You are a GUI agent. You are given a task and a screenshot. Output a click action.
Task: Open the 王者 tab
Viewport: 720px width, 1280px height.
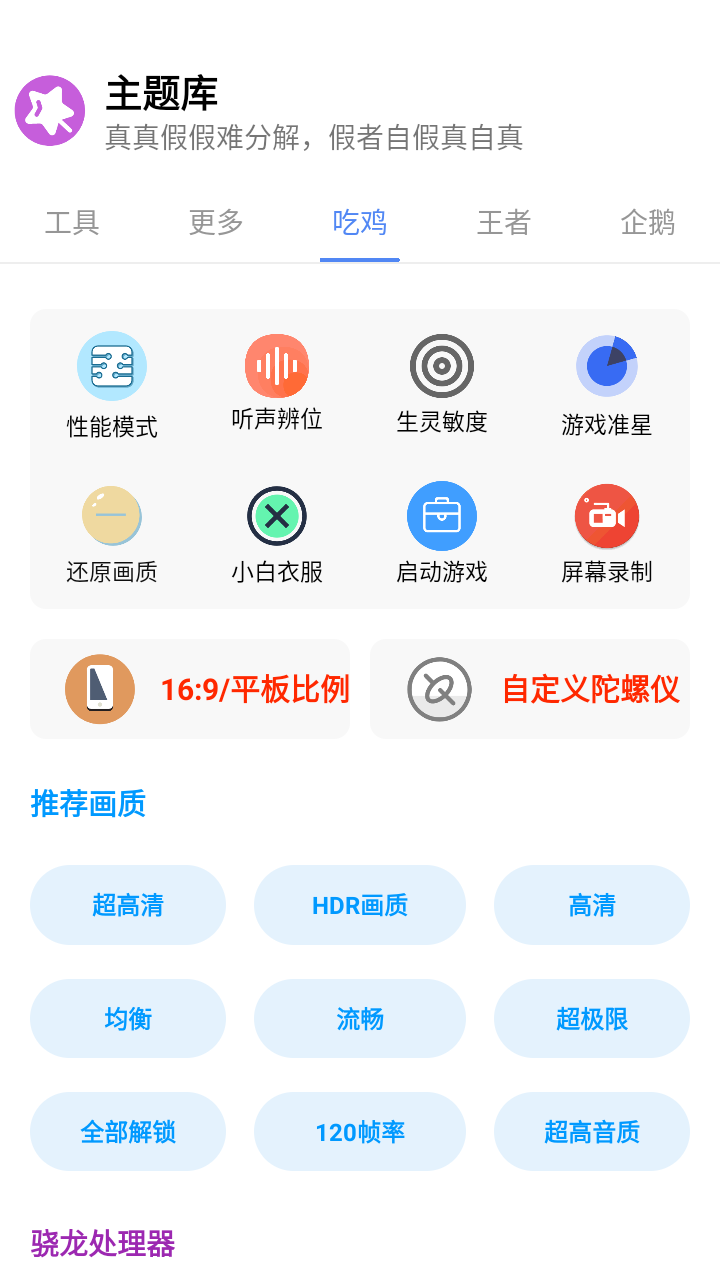click(x=503, y=223)
